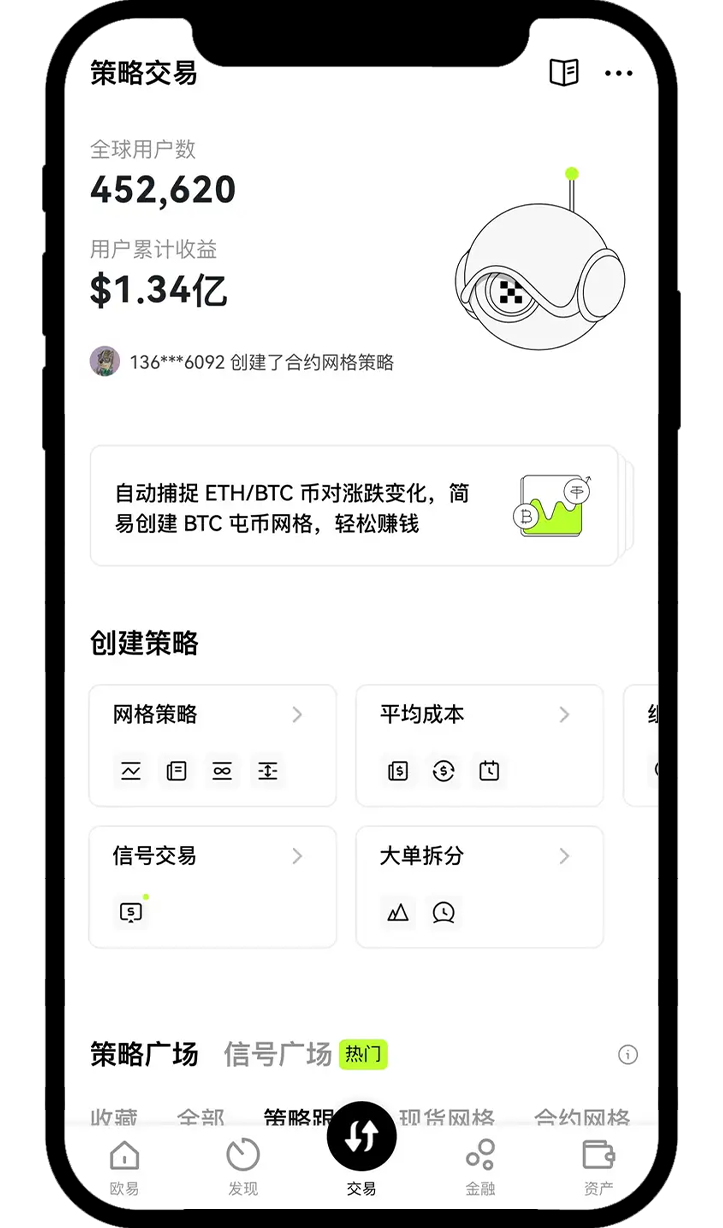Open the tutorial book icon
The height and width of the screenshot is (1228, 723).
click(x=564, y=72)
